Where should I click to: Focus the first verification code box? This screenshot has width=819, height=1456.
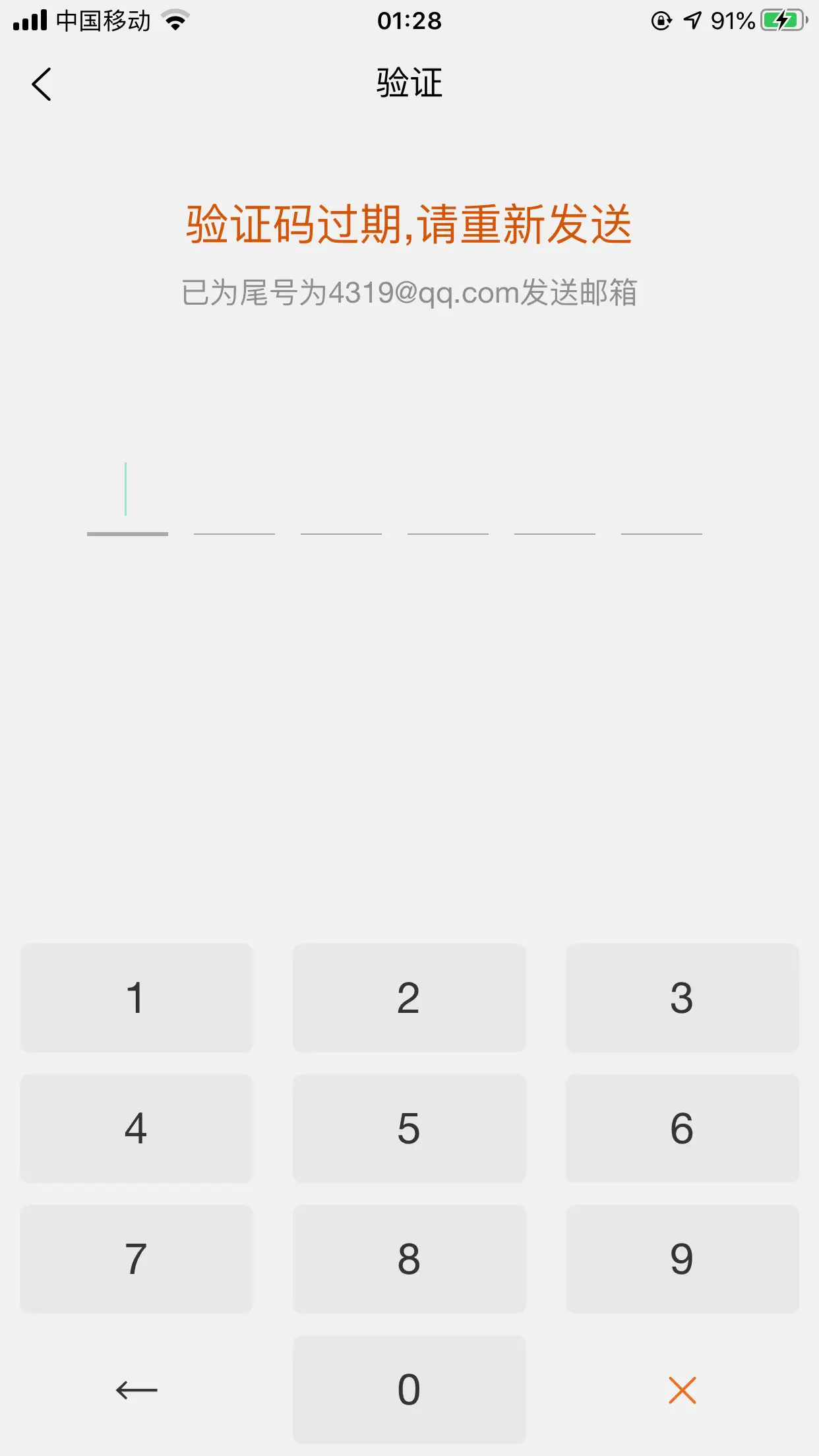(x=127, y=495)
